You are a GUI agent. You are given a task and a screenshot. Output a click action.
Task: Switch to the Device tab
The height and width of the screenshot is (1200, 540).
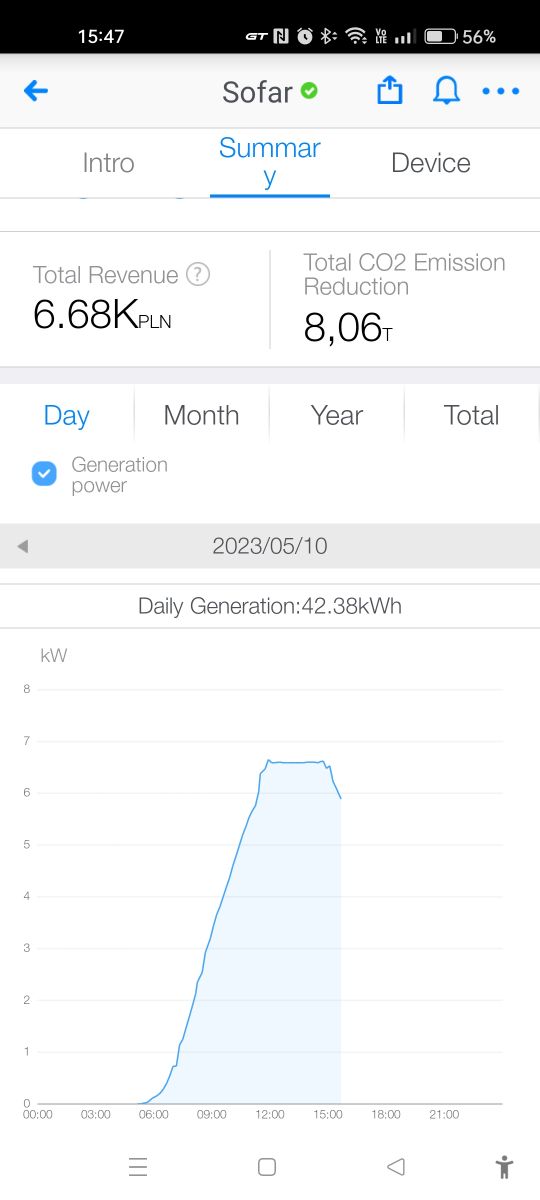pos(431,163)
